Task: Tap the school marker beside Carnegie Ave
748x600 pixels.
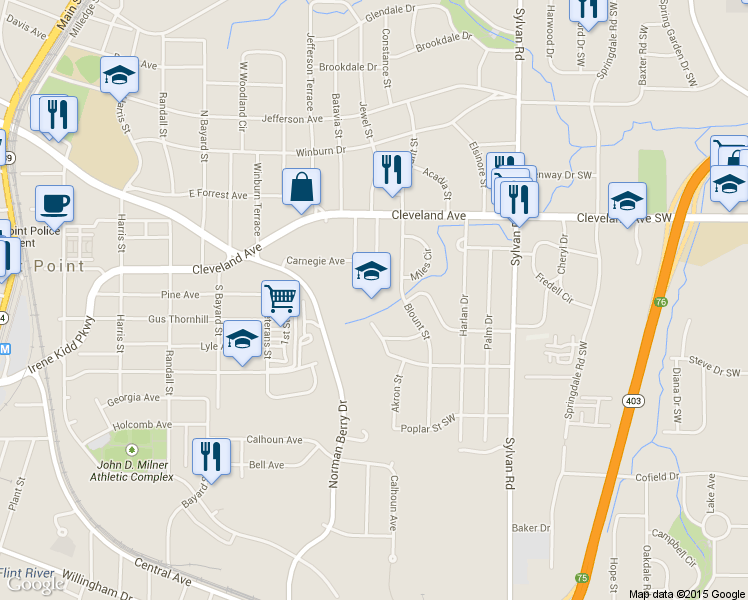Action: coord(371,270)
